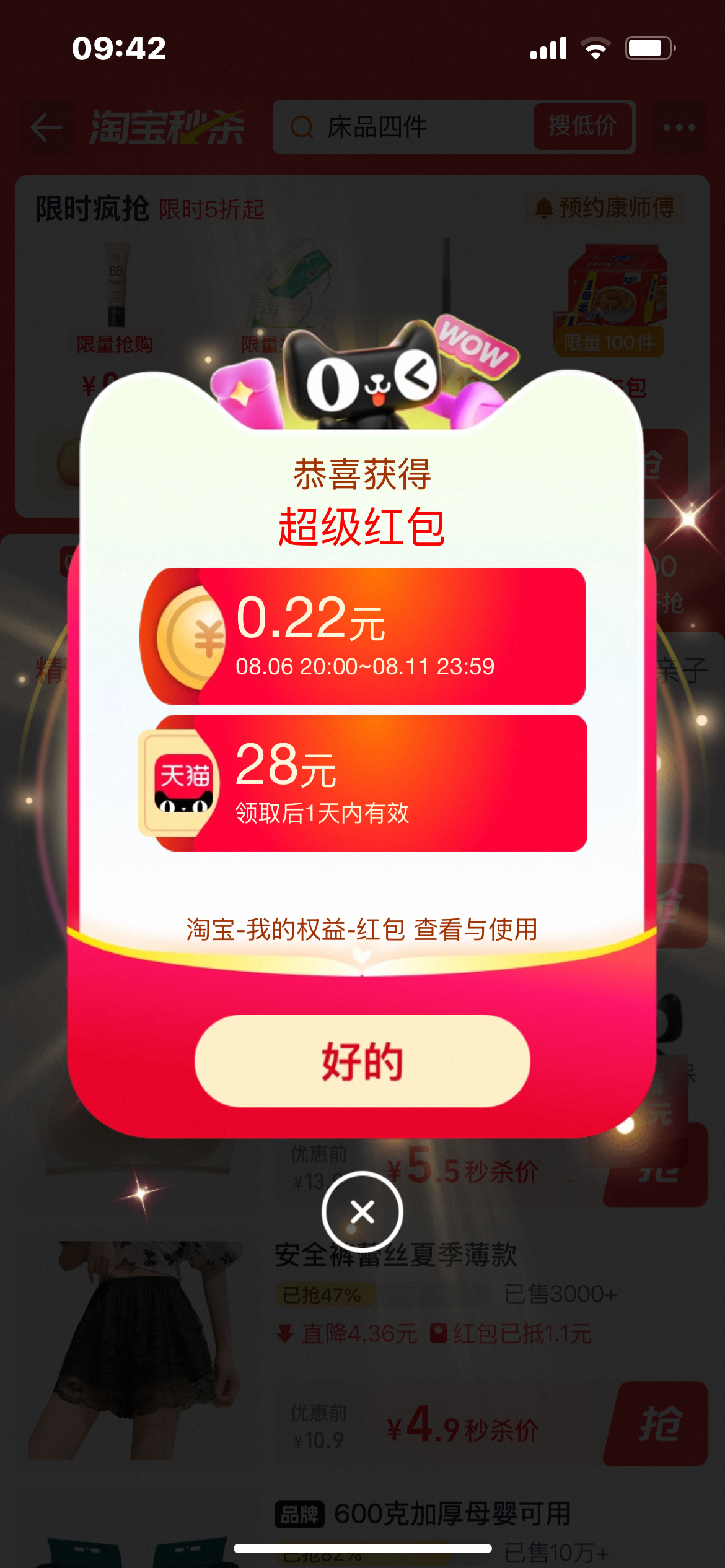
Task: Dismiss the red packet popup
Action: tap(362, 1212)
